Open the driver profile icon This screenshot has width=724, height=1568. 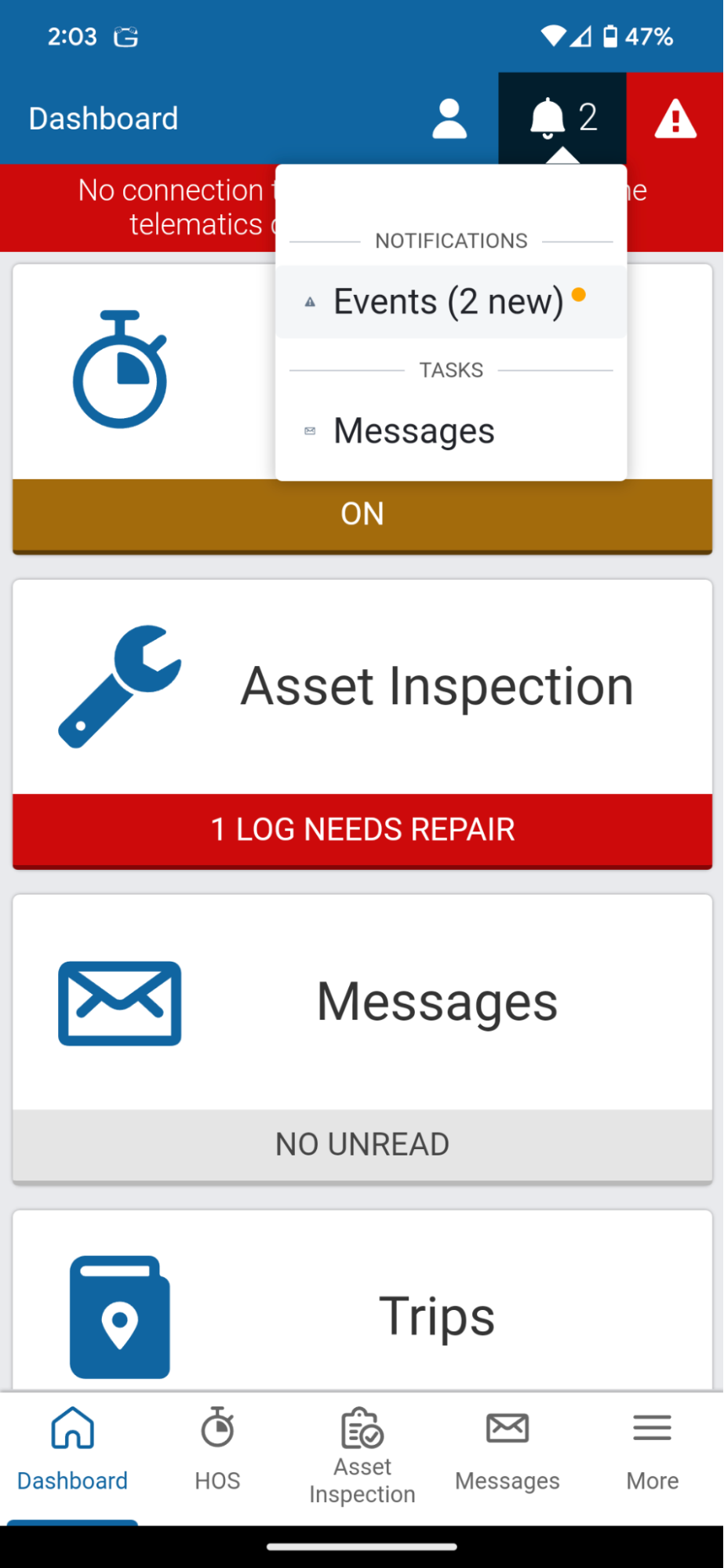[x=449, y=118]
